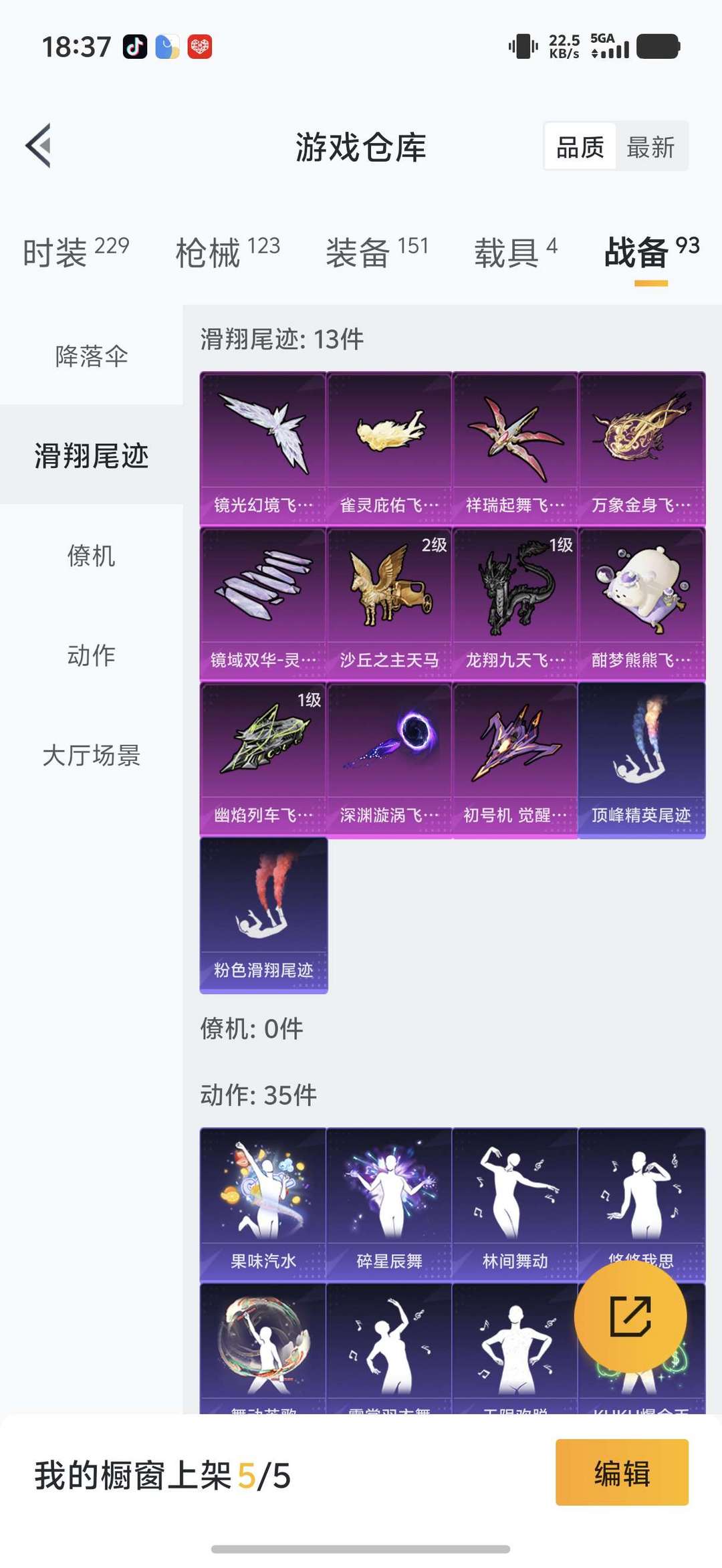Open the 酣梦熊熊 glide trail item
The height and width of the screenshot is (1568, 722).
[641, 604]
